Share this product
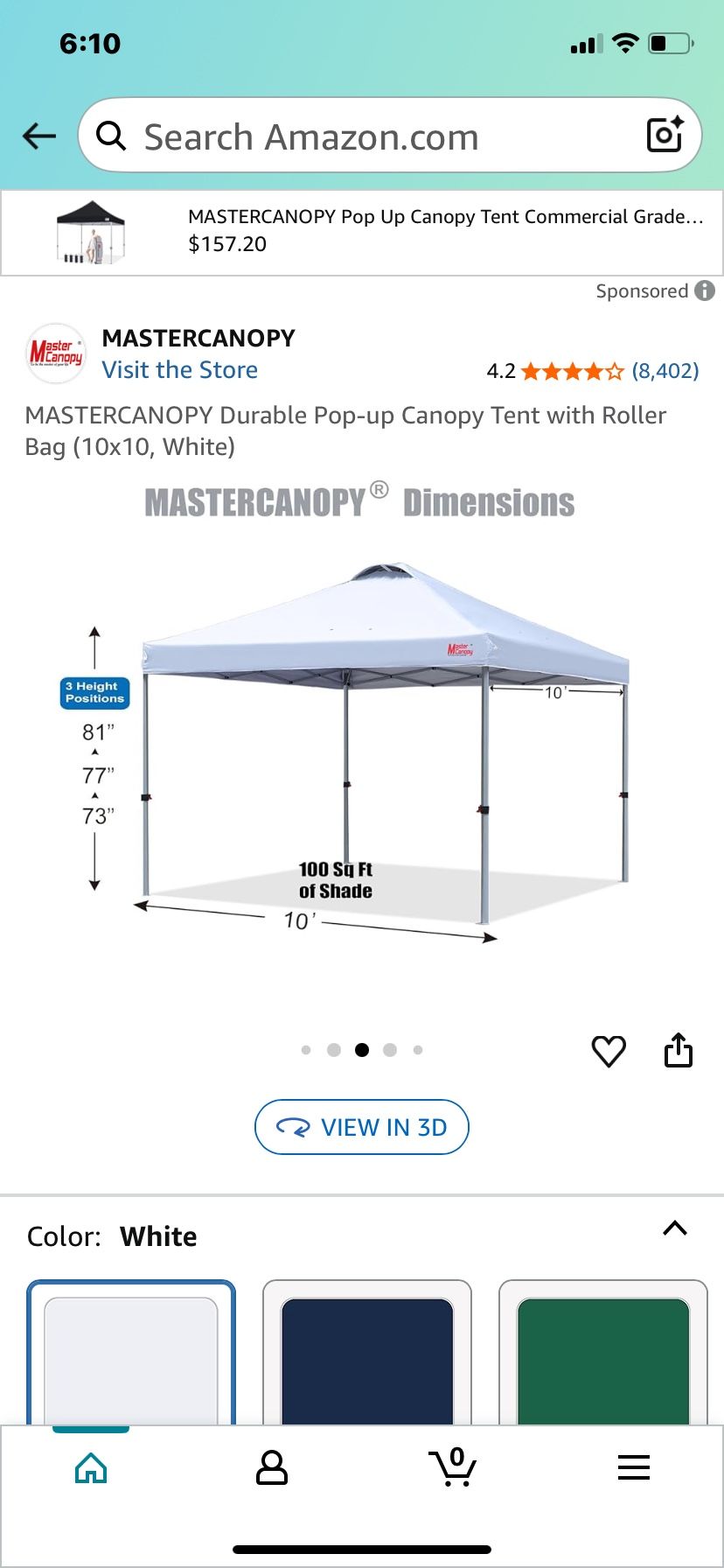 point(679,1050)
